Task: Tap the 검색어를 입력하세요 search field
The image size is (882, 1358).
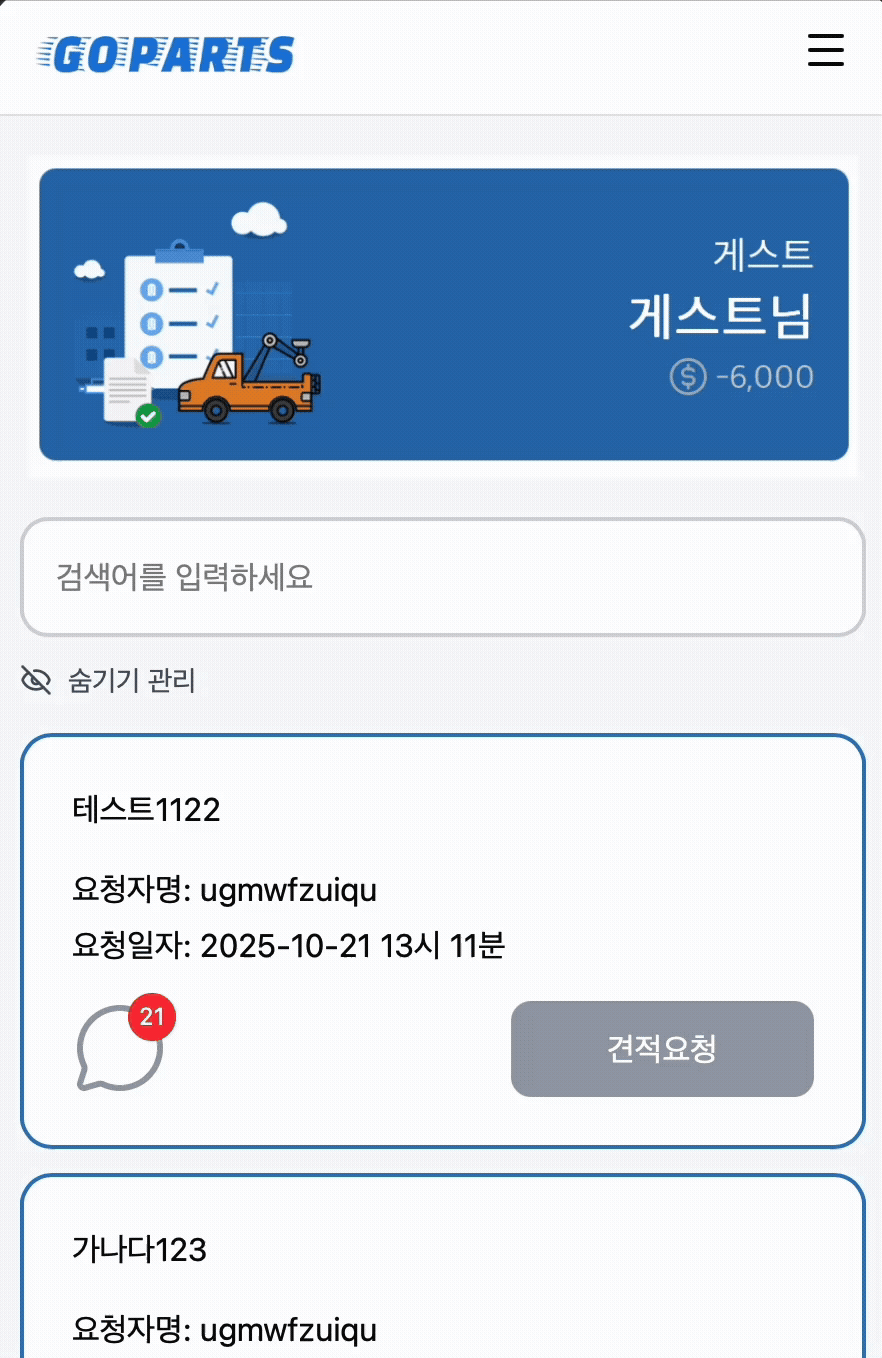Action: pyautogui.click(x=442, y=577)
